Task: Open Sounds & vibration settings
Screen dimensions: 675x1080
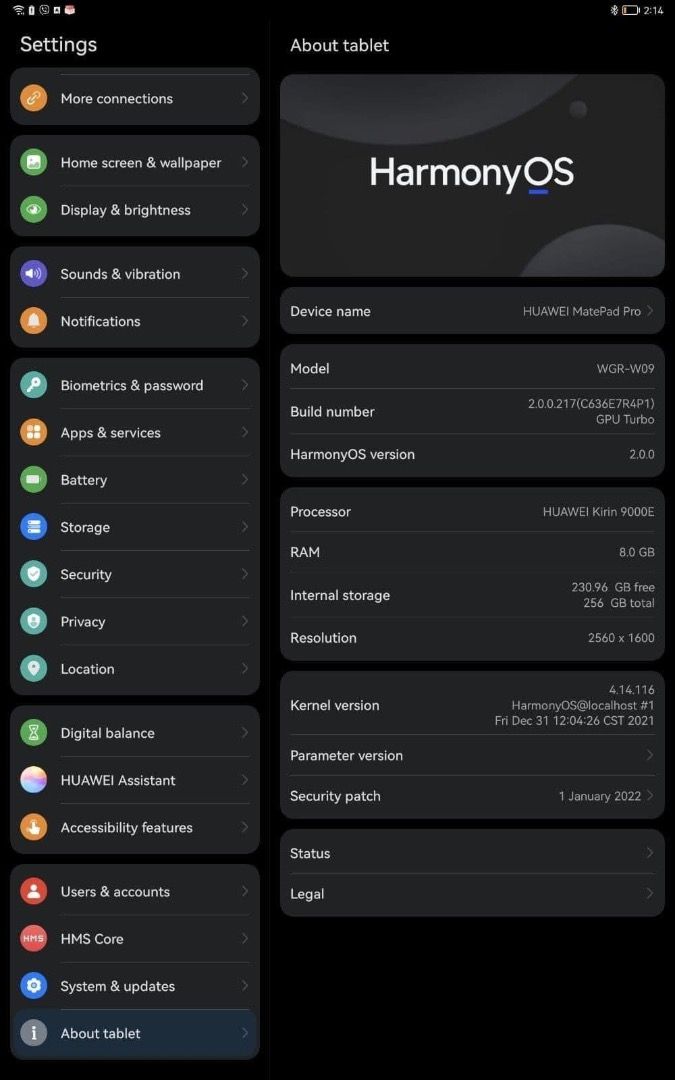Action: [135, 274]
